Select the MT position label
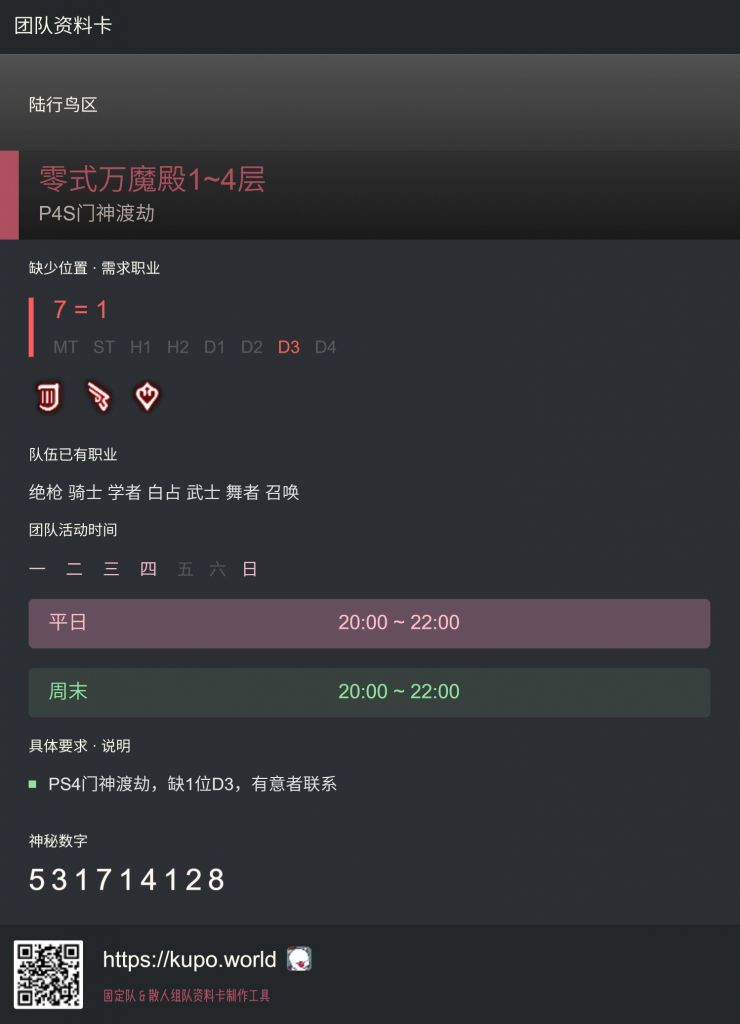 tap(66, 347)
